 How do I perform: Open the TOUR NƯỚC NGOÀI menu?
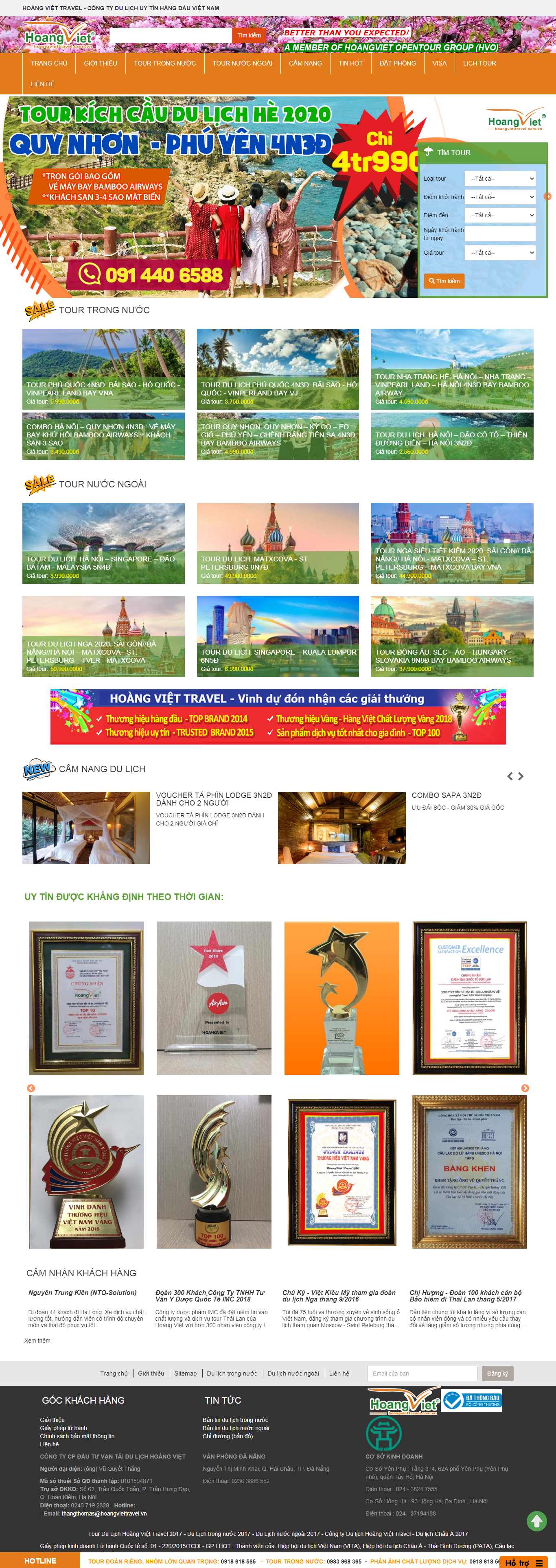242,63
